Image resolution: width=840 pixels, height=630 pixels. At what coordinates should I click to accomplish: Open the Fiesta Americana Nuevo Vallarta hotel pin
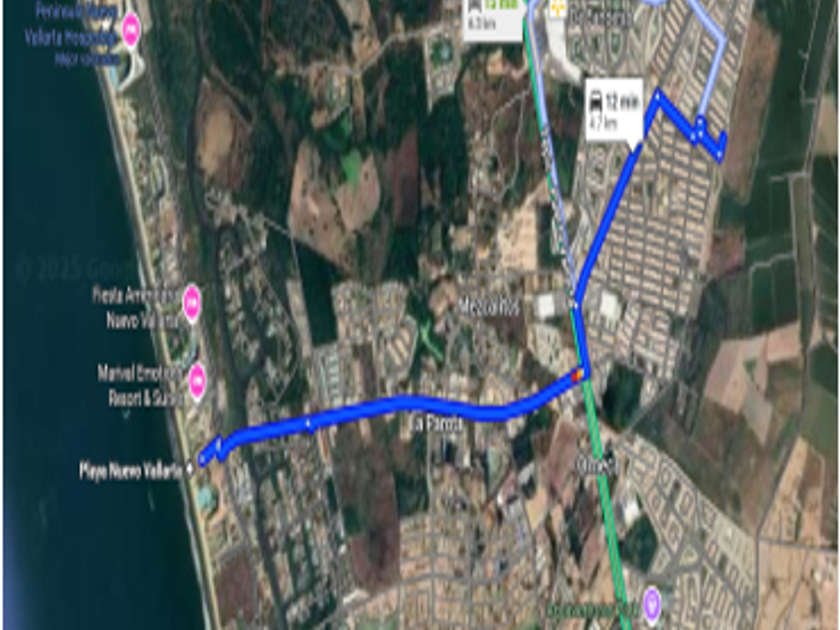pos(192,304)
